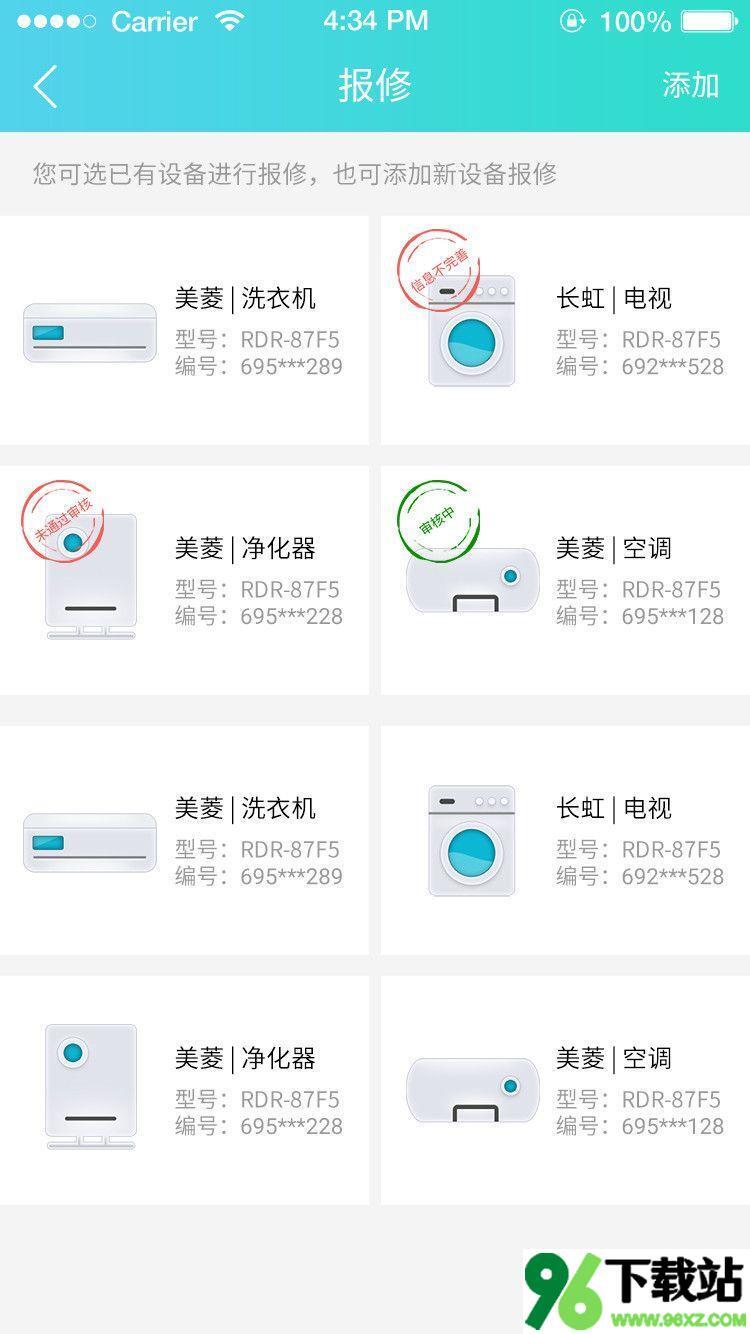Image resolution: width=750 pixels, height=1334 pixels.
Task: Go back using the header arrow
Action: pos(45,86)
